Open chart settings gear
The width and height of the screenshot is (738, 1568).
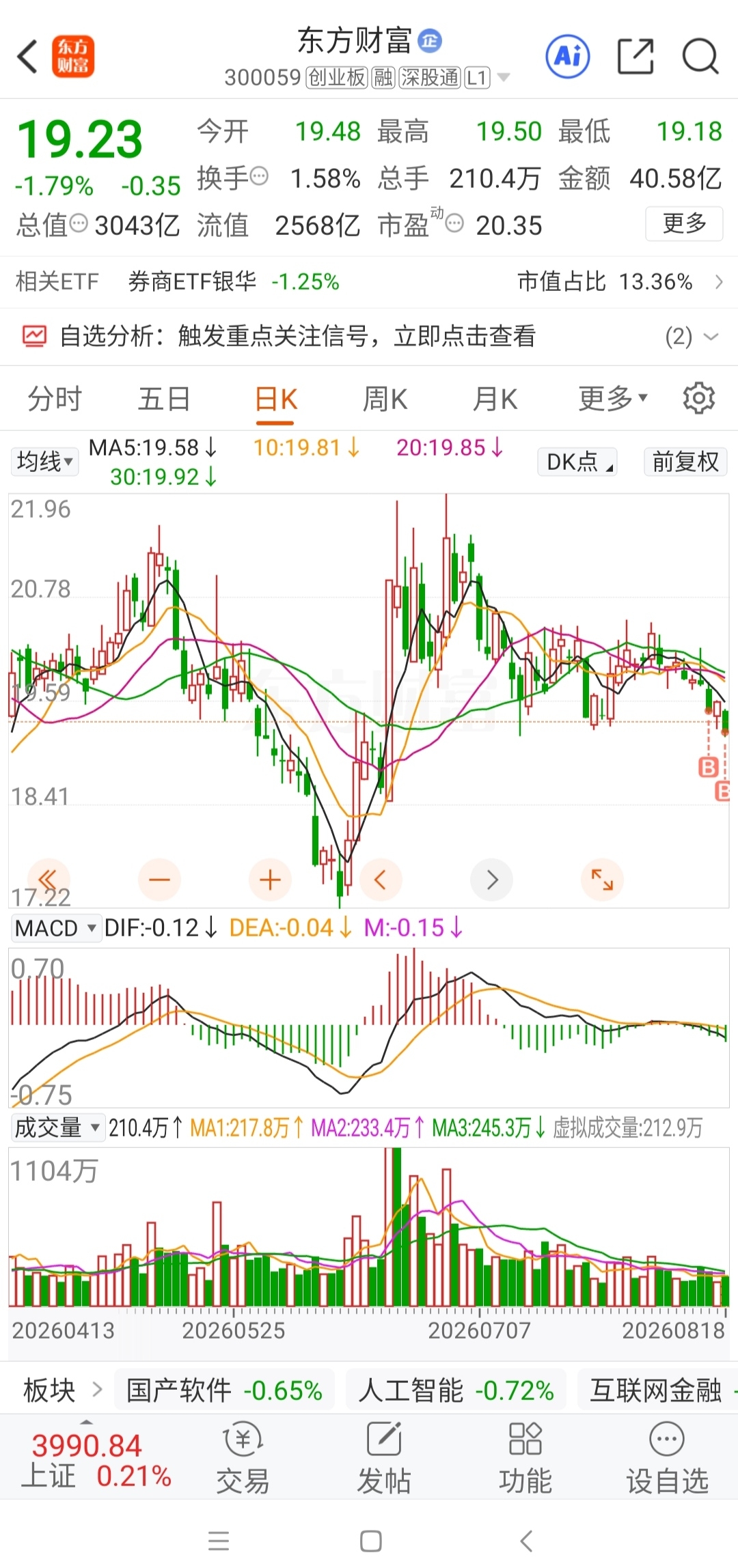pyautogui.click(x=699, y=398)
